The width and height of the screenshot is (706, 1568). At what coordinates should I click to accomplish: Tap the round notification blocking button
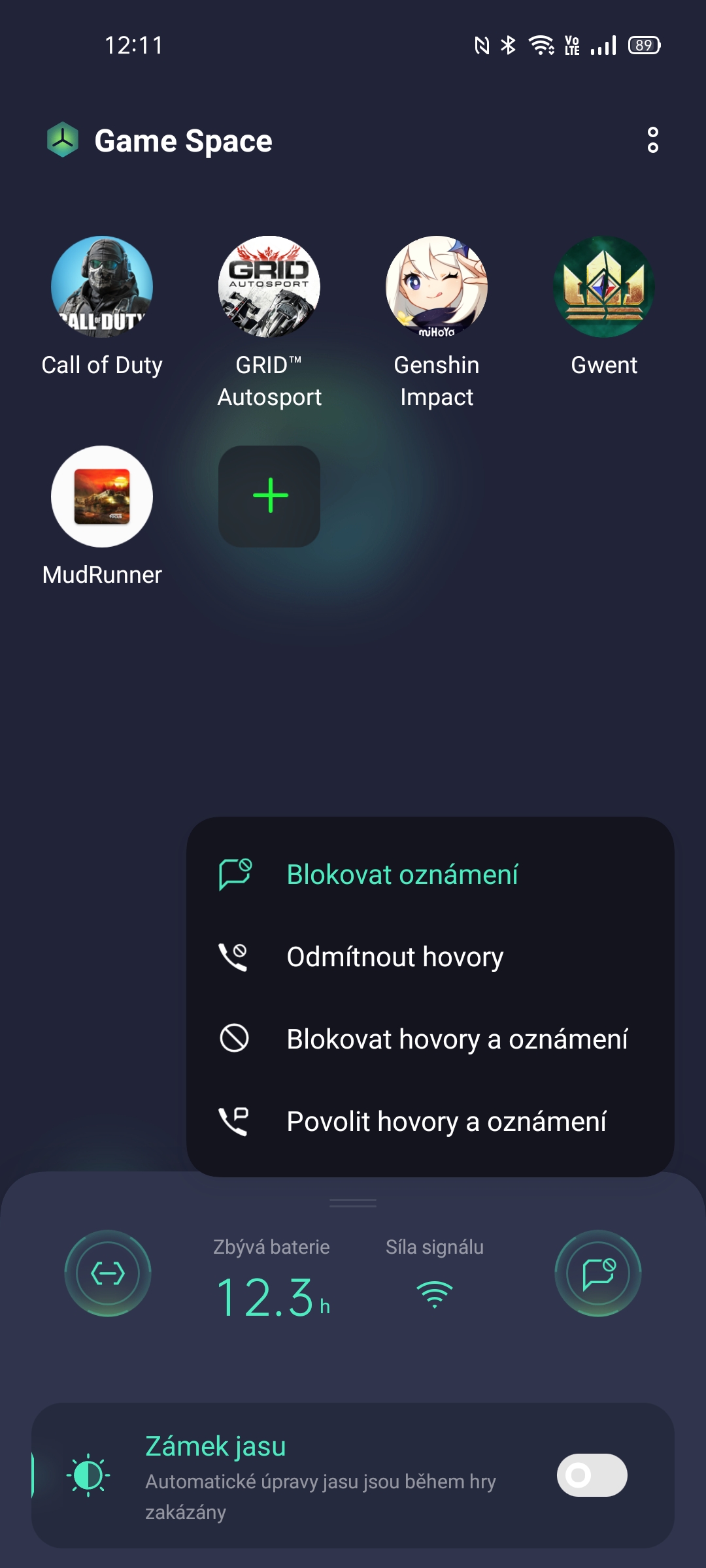tap(598, 1273)
